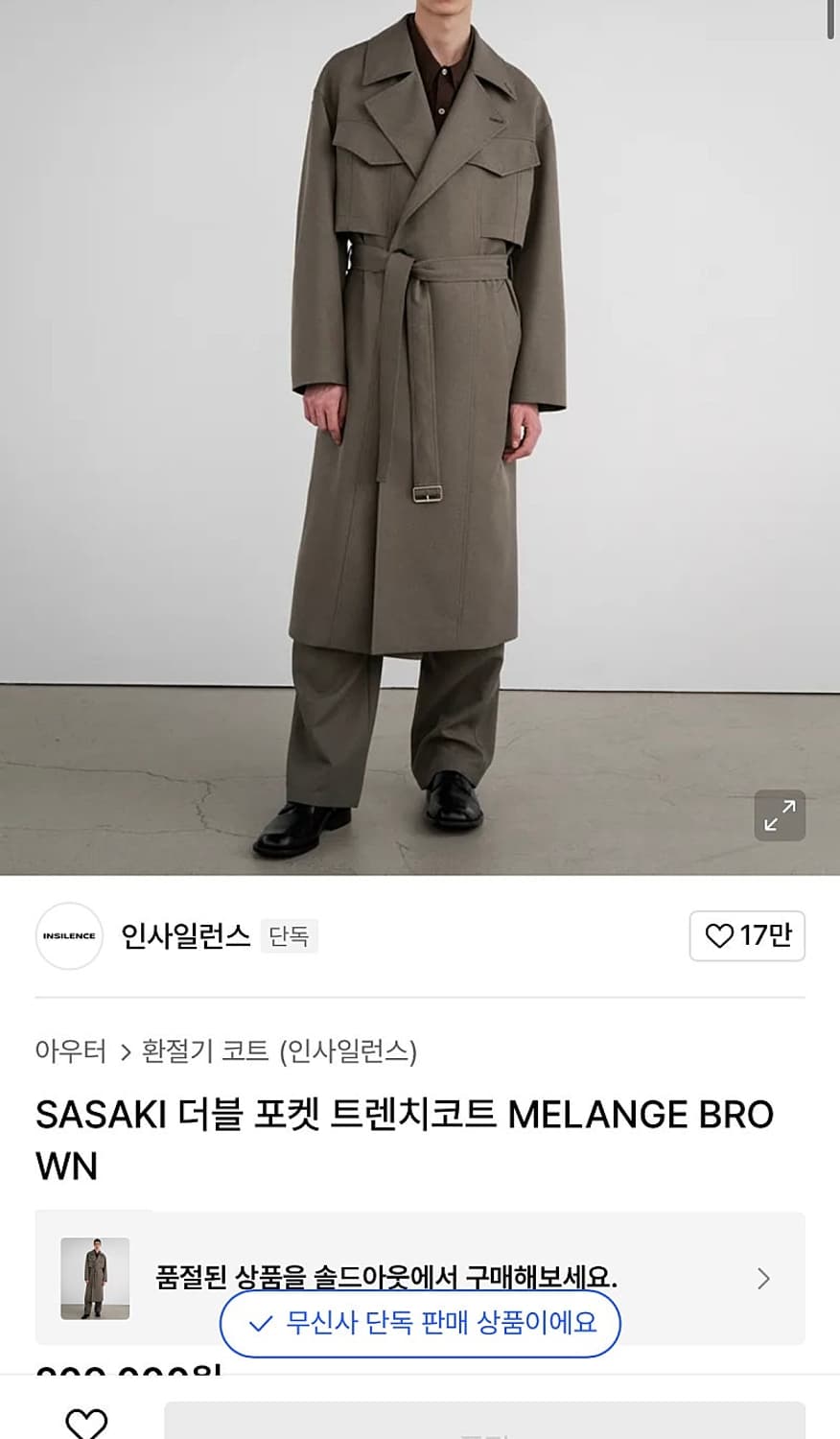Click the 단독 badge next to brand name
This screenshot has width=840, height=1439.
[290, 936]
